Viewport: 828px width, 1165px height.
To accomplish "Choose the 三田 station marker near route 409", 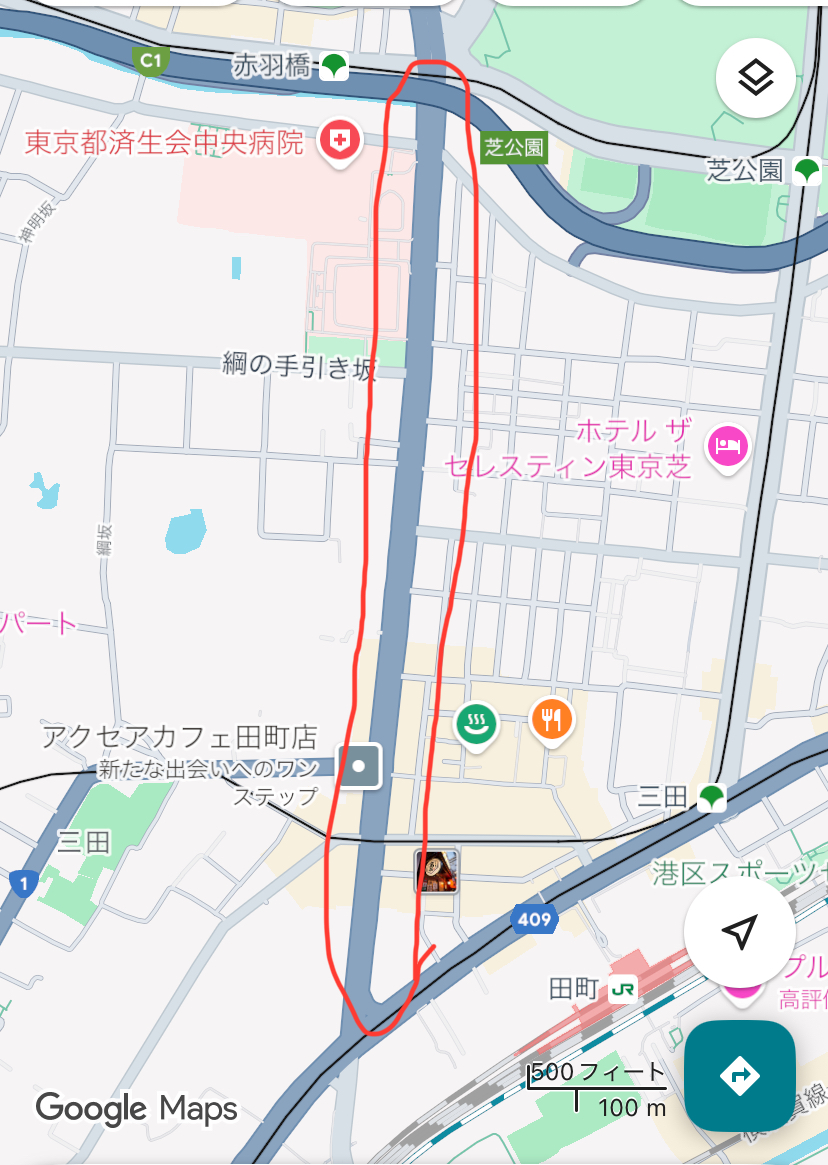I will point(712,797).
